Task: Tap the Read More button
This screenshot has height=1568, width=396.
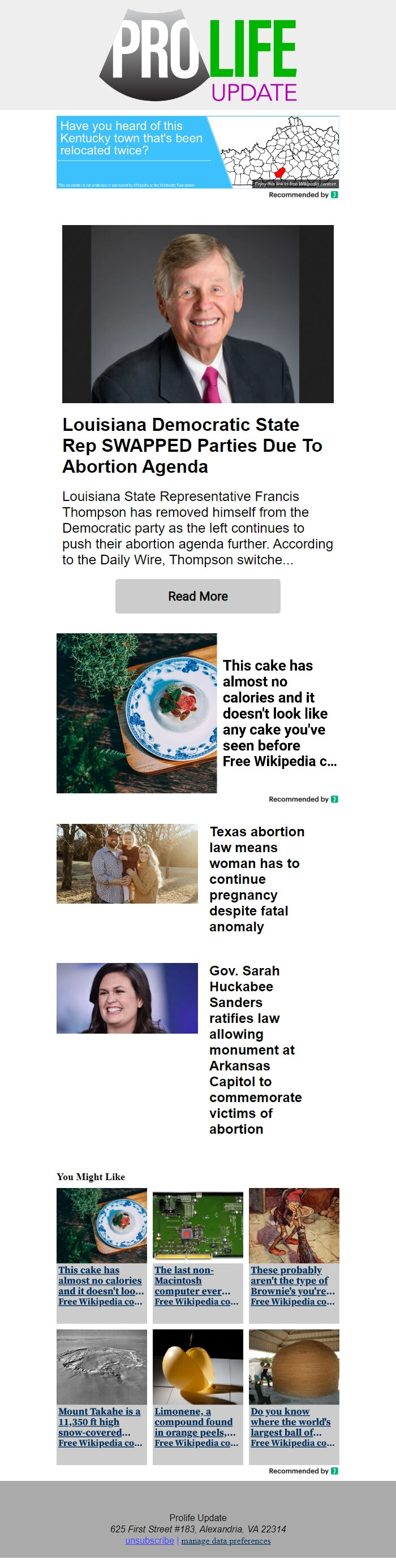Action: pyautogui.click(x=197, y=596)
